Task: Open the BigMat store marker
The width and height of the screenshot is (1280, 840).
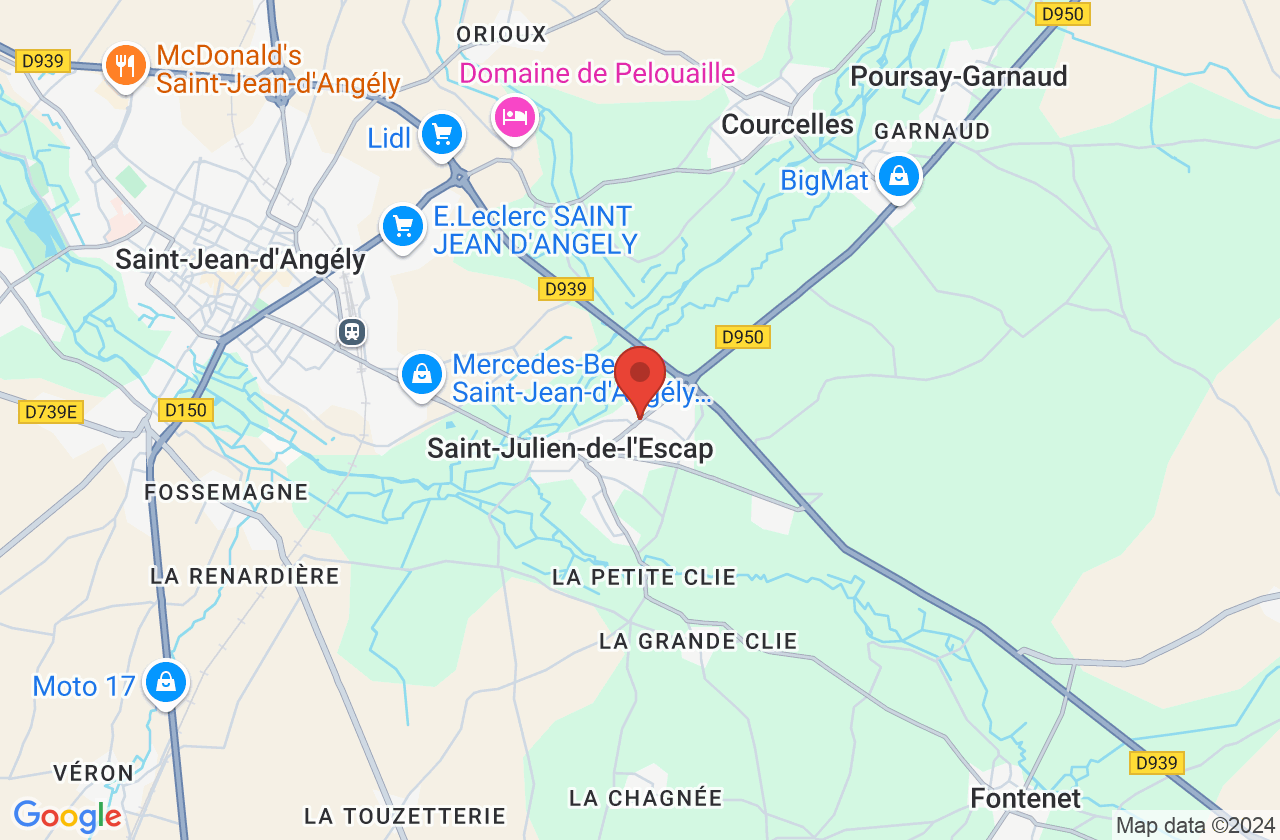Action: point(899,178)
